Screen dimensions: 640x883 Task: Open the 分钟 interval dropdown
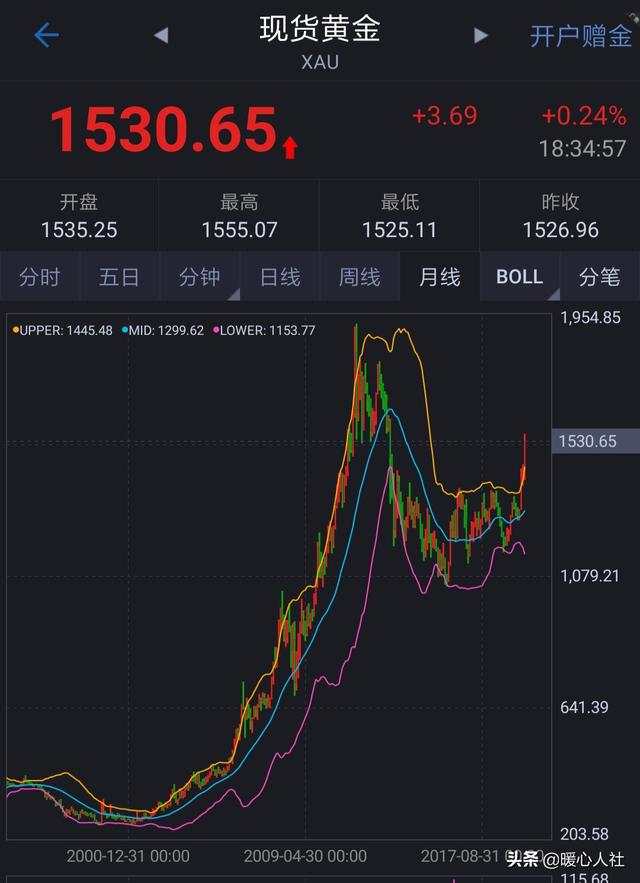[200, 277]
